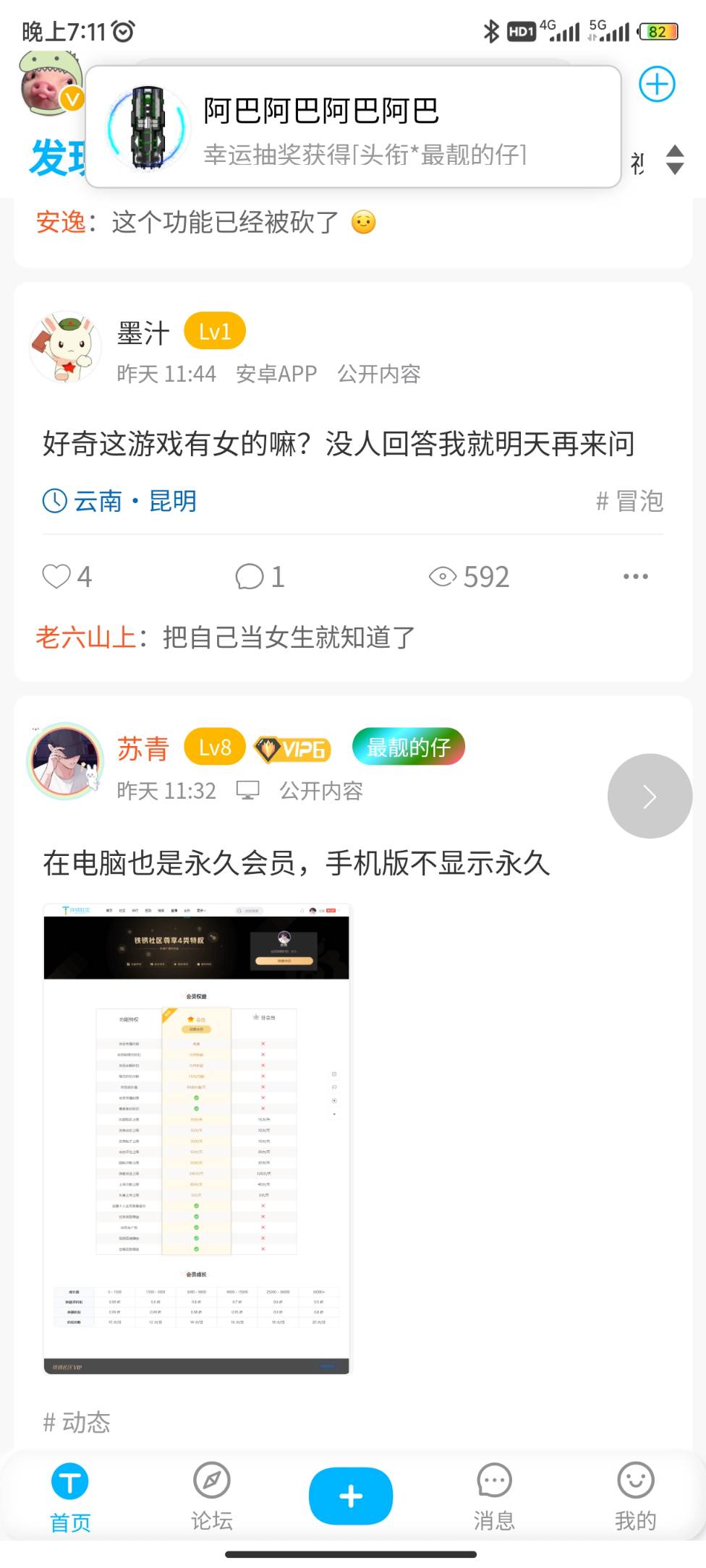Open the # 动态 topic tag
This screenshot has height=1568, width=706.
[x=77, y=1422]
